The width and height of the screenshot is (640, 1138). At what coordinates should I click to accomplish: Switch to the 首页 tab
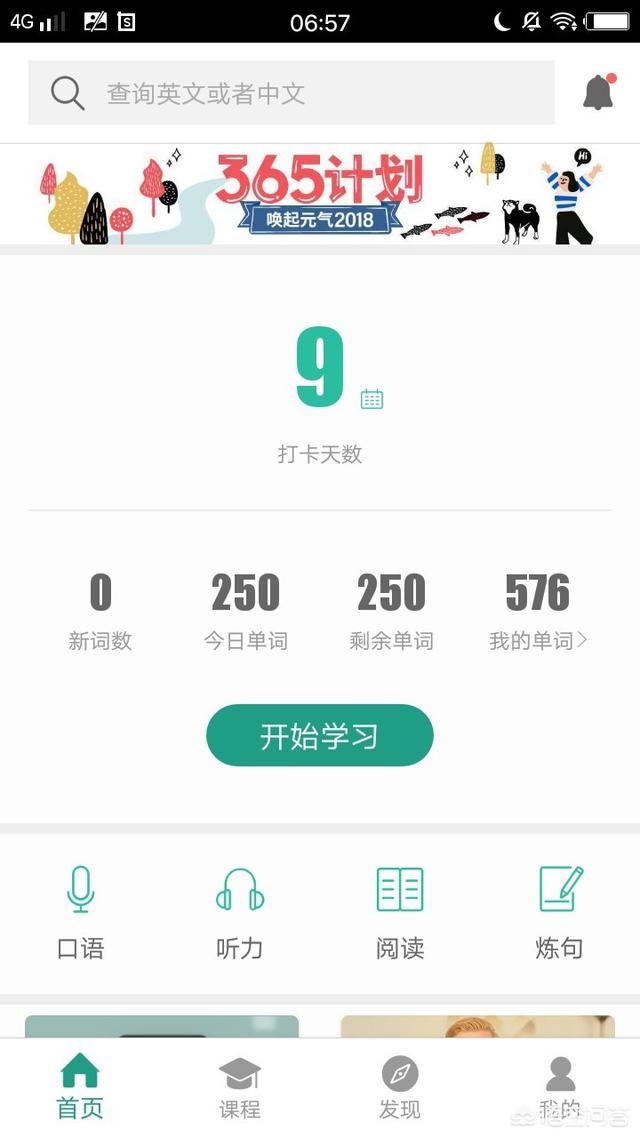pos(80,1087)
